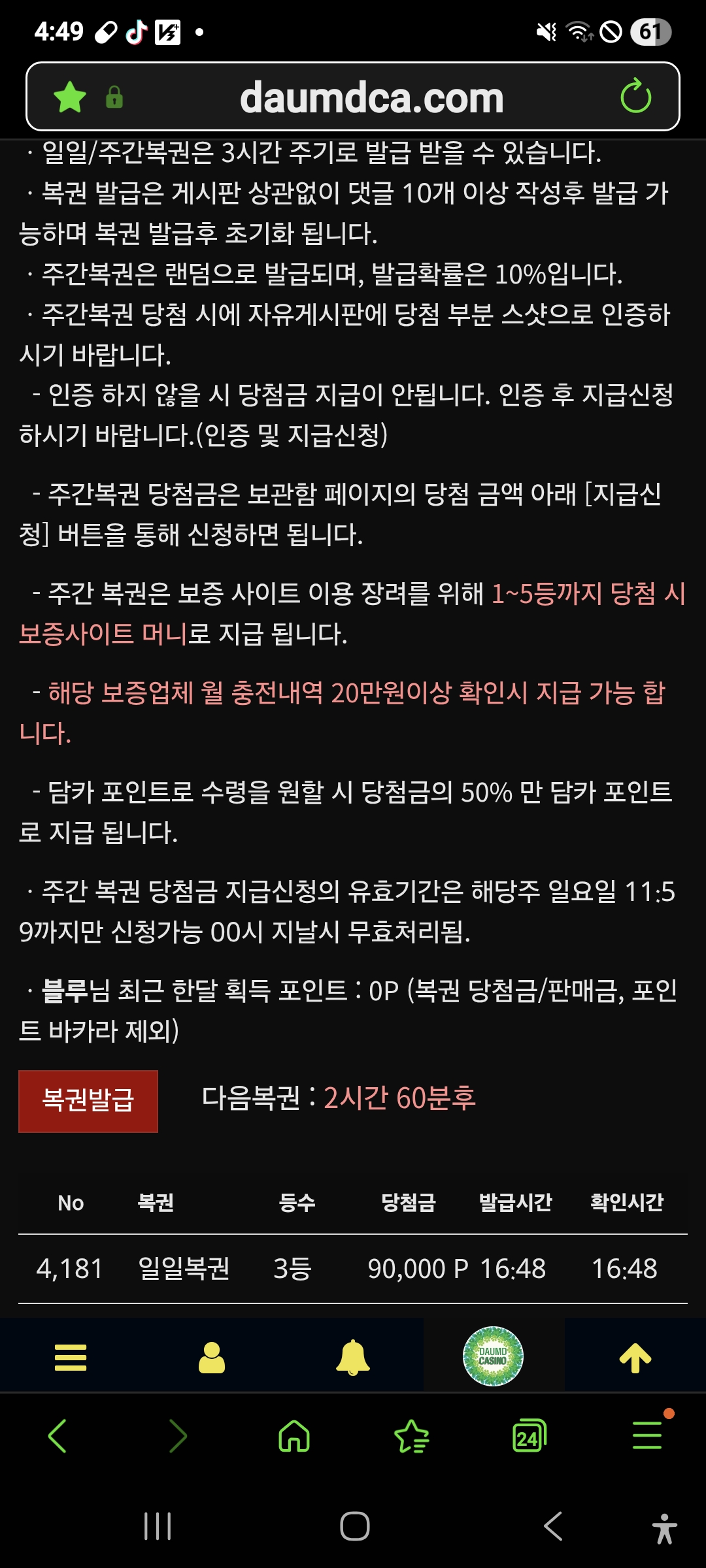Tap the green bookmark star in address bar

[x=70, y=97]
